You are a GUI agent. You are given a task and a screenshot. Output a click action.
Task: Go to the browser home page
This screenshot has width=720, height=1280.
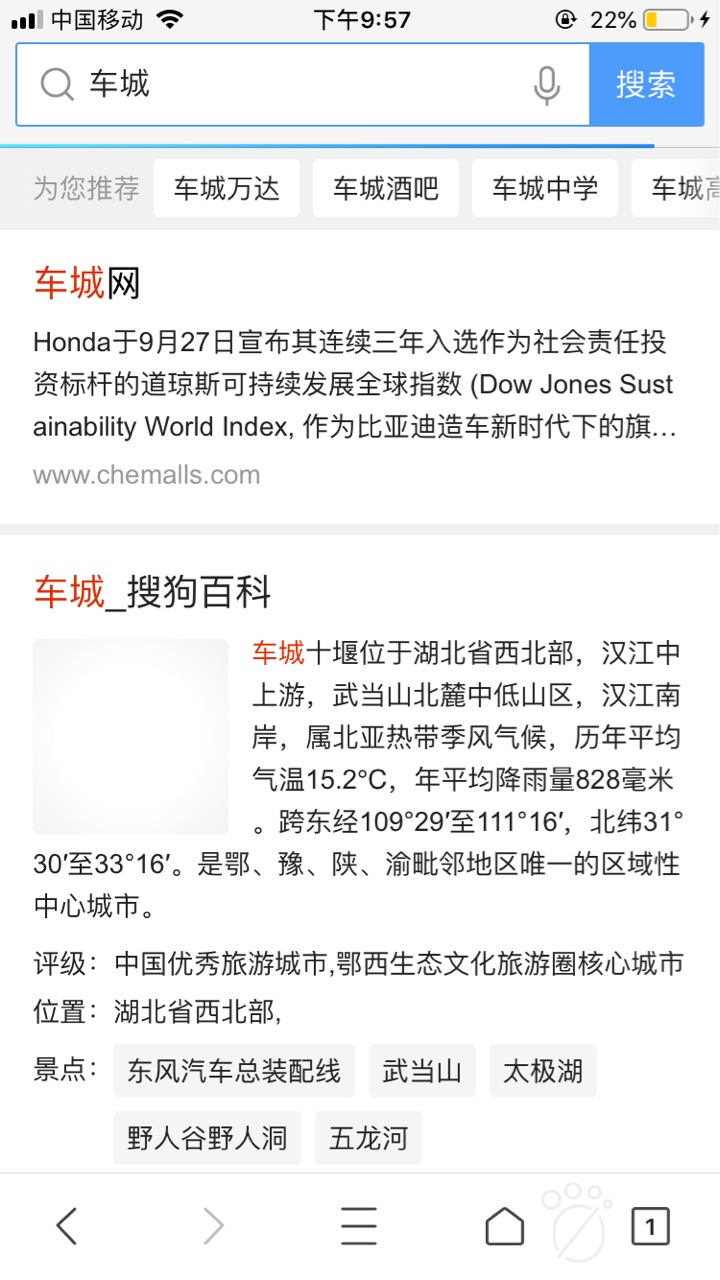[x=505, y=1225]
